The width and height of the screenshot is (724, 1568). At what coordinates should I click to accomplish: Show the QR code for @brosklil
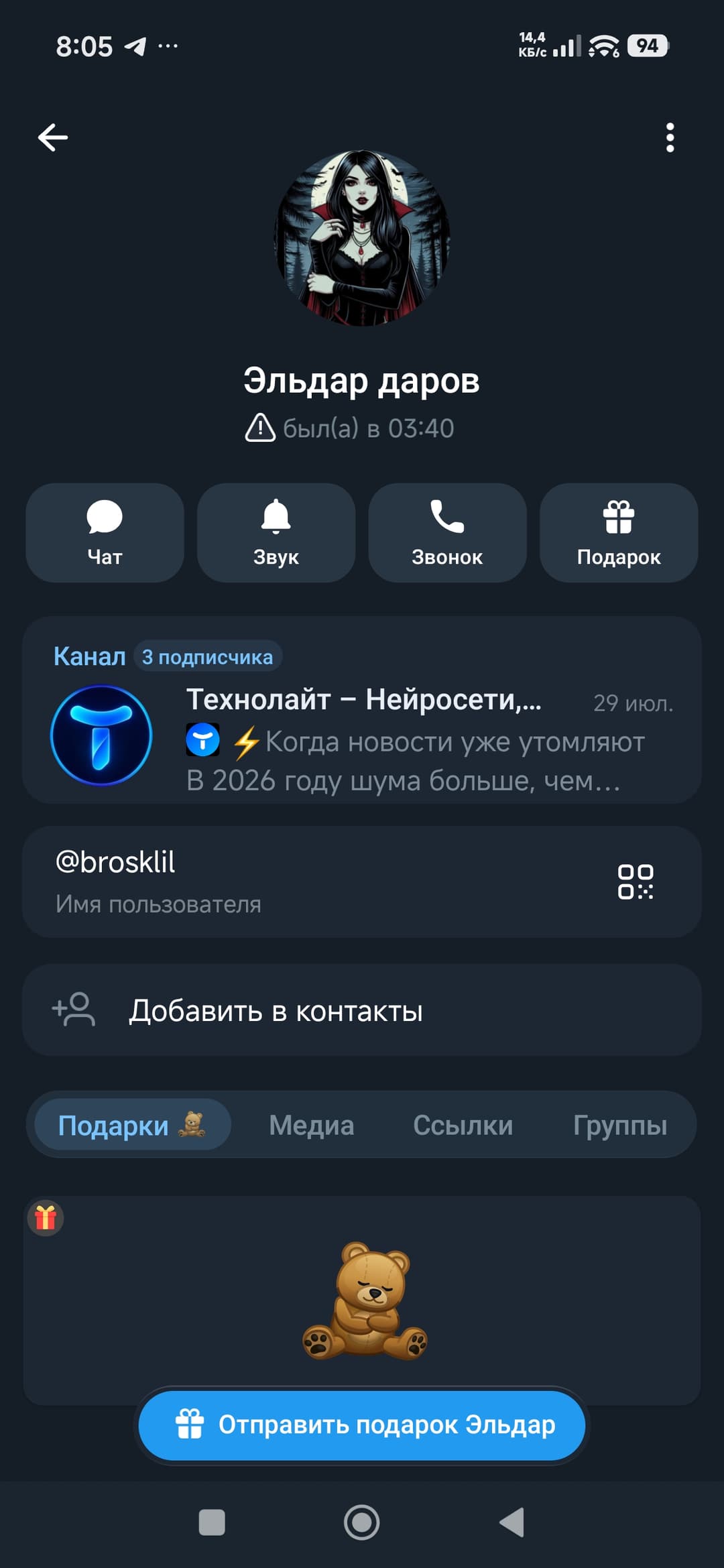click(x=636, y=882)
